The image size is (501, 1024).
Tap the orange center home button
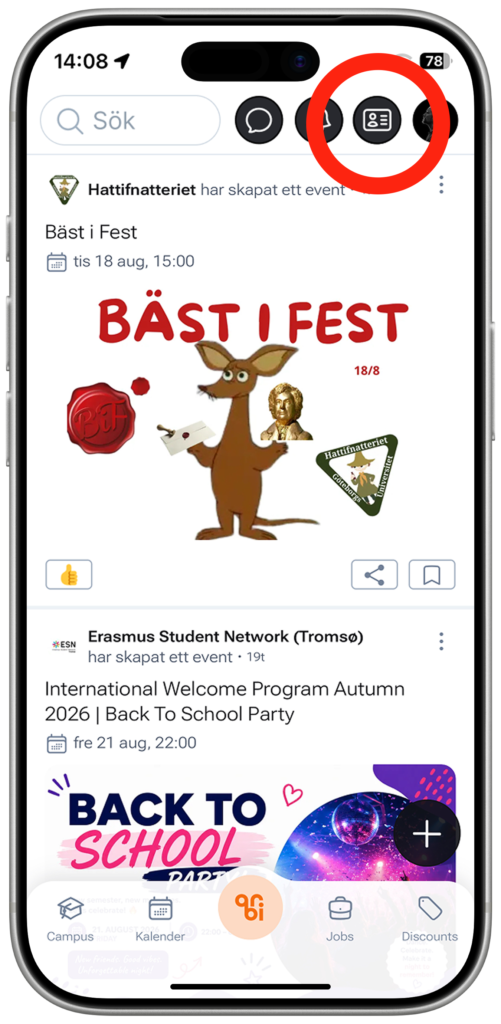tap(250, 907)
